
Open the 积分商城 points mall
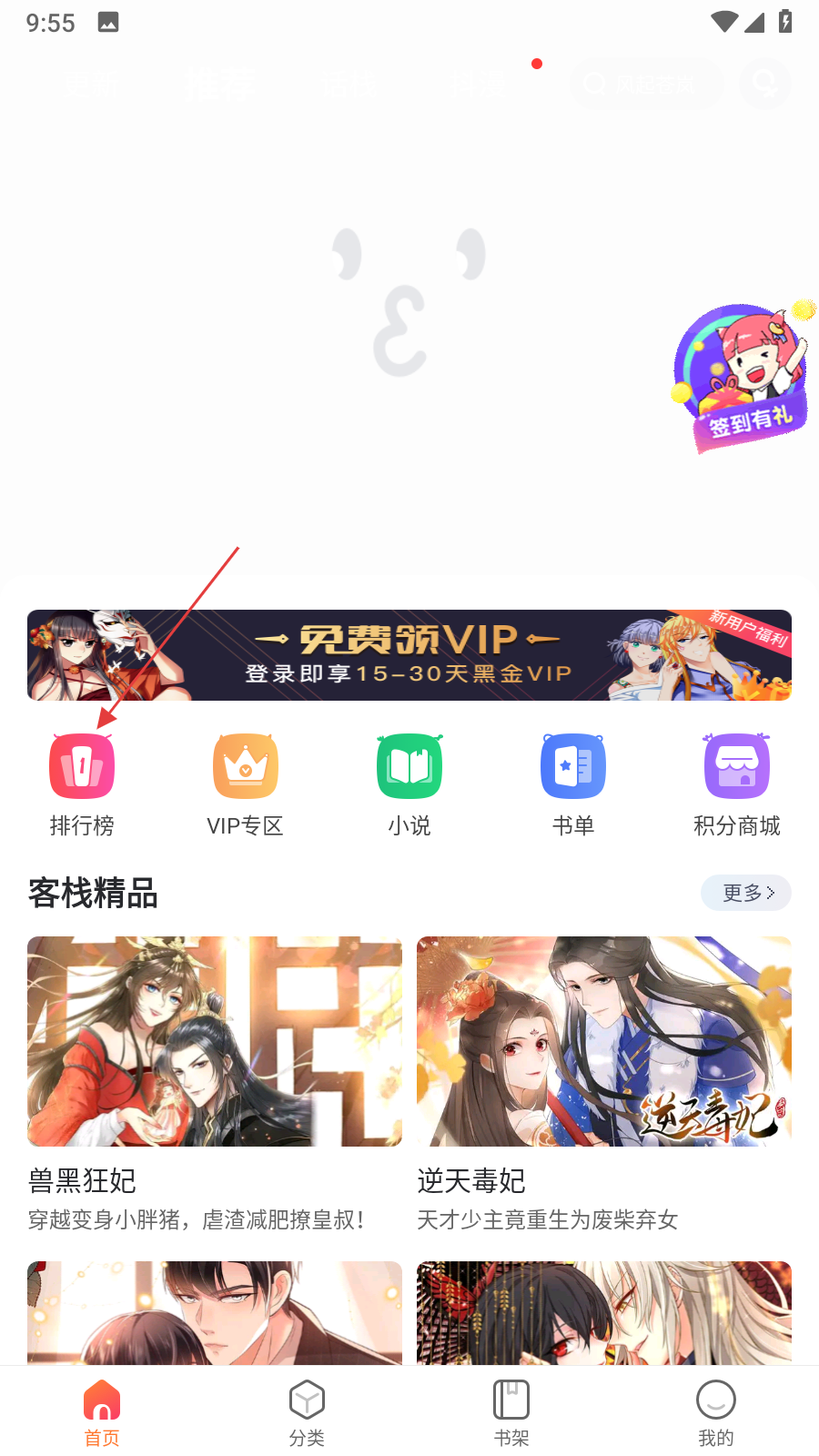coord(737,784)
